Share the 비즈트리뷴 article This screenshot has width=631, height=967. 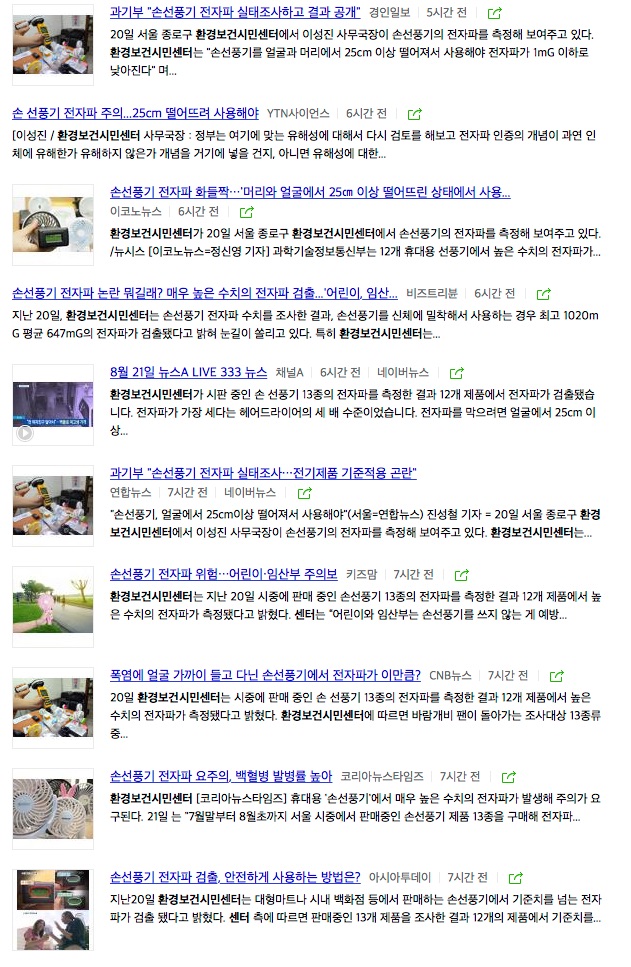coord(543,294)
